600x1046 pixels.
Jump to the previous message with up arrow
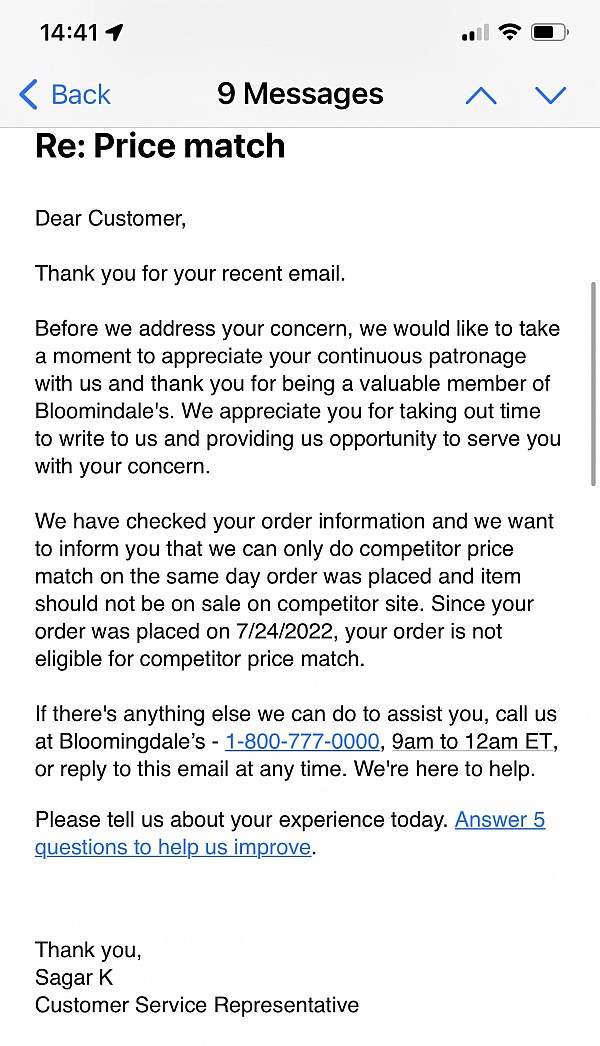pos(481,95)
